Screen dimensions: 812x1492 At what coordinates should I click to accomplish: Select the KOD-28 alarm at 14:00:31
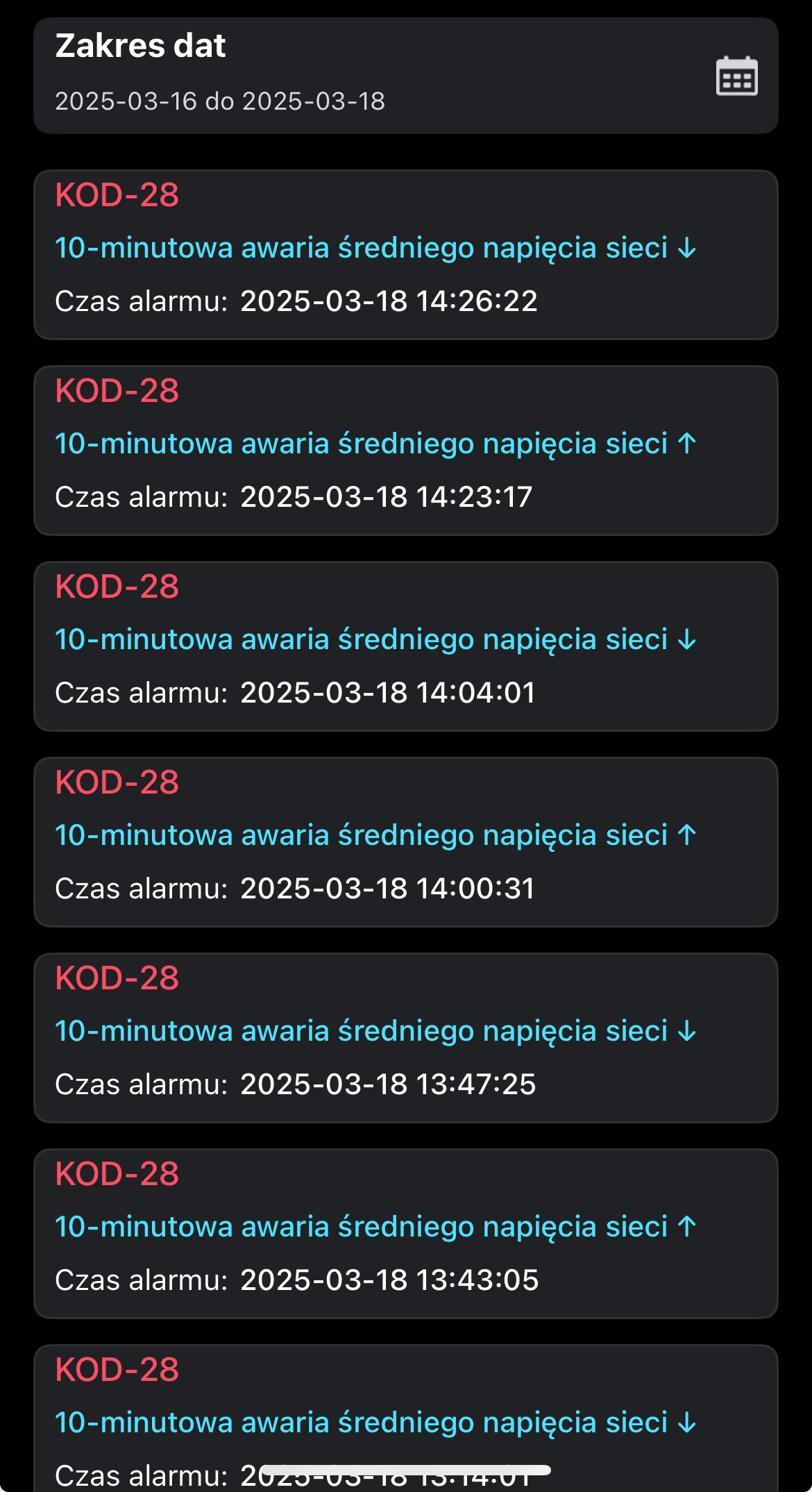405,842
